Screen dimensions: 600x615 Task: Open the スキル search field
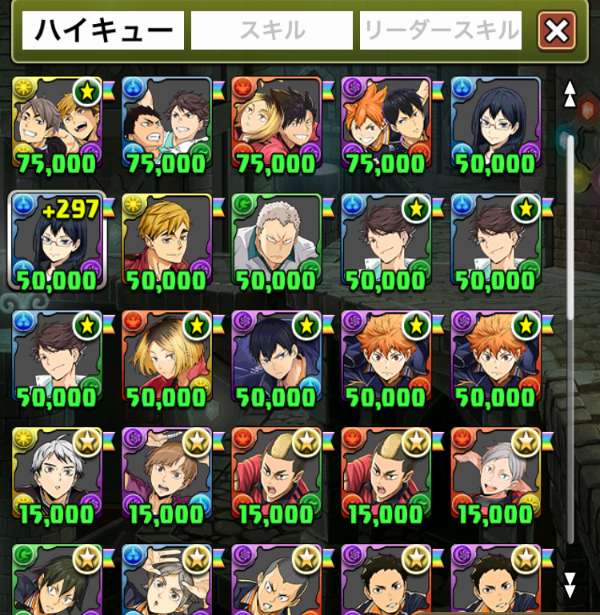272,31
